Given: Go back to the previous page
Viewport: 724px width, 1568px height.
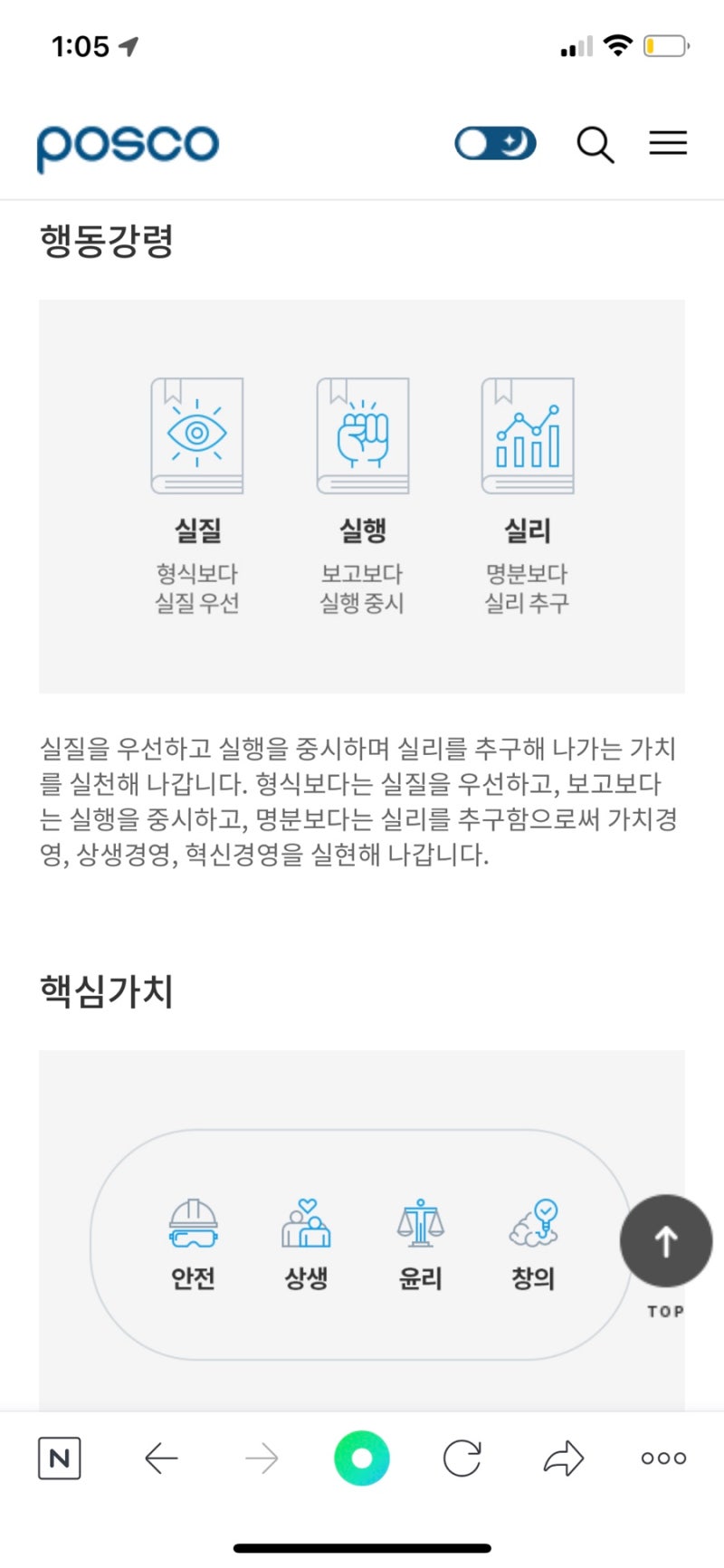Looking at the screenshot, I should [x=161, y=1458].
